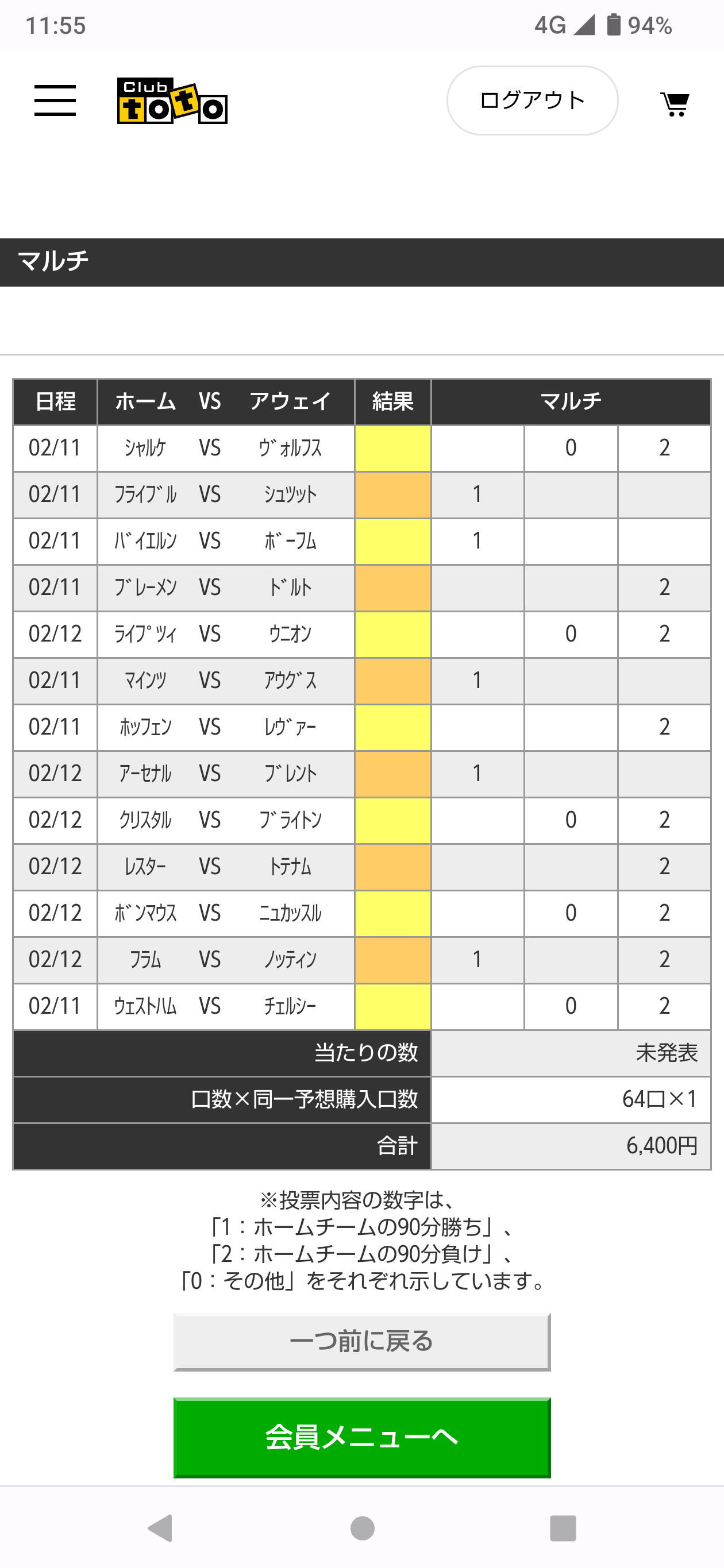Open the hamburger drawer menu

click(55, 101)
